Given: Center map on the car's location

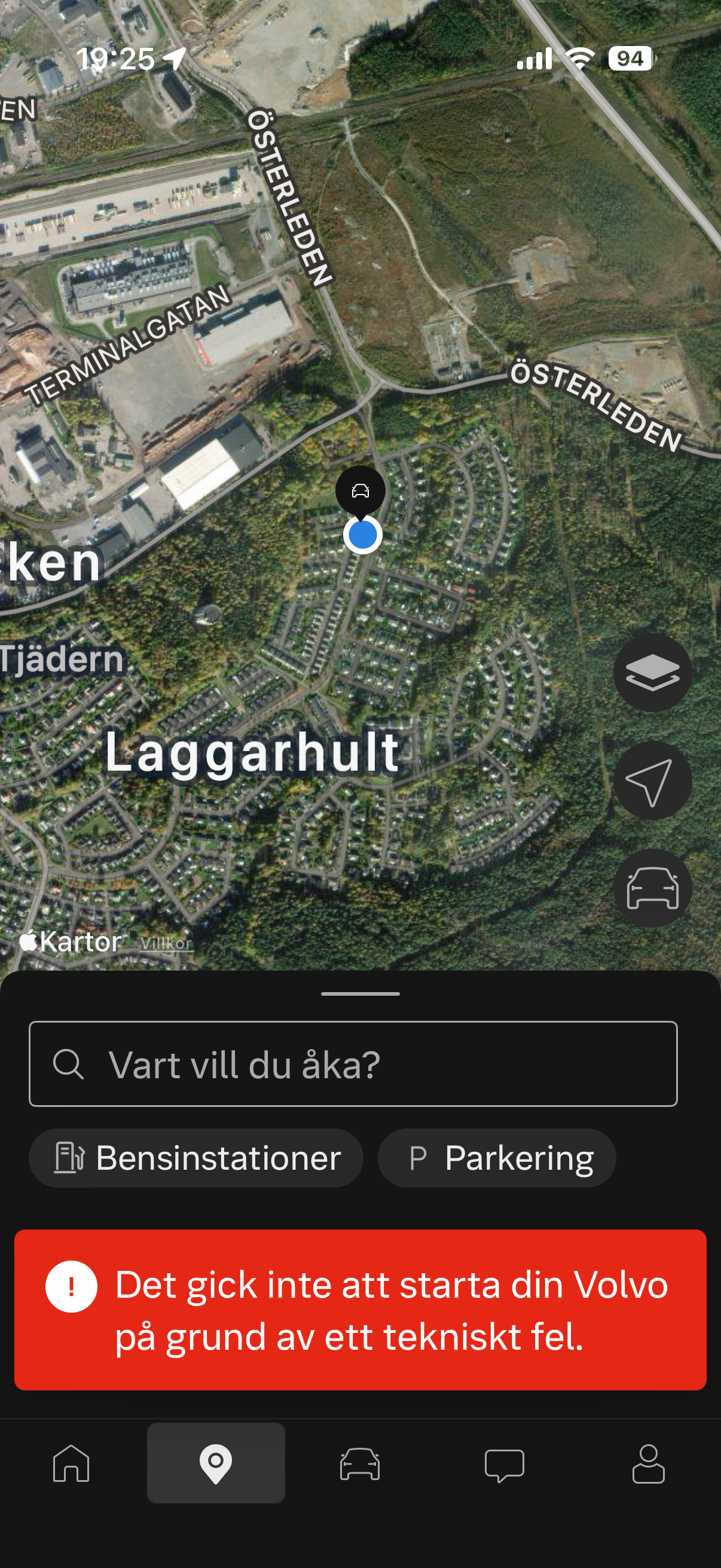Looking at the screenshot, I should pos(652,889).
